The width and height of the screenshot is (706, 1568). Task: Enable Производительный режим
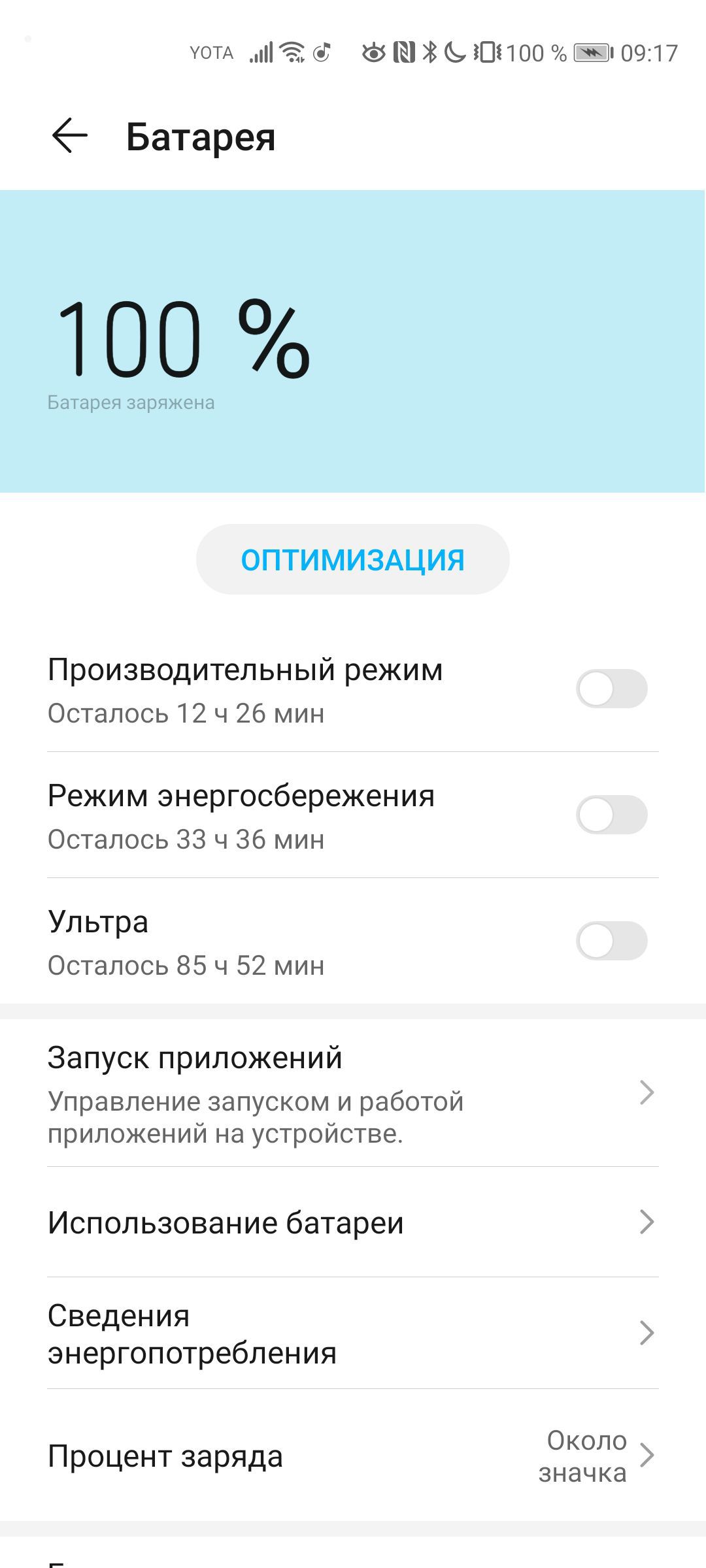click(611, 689)
